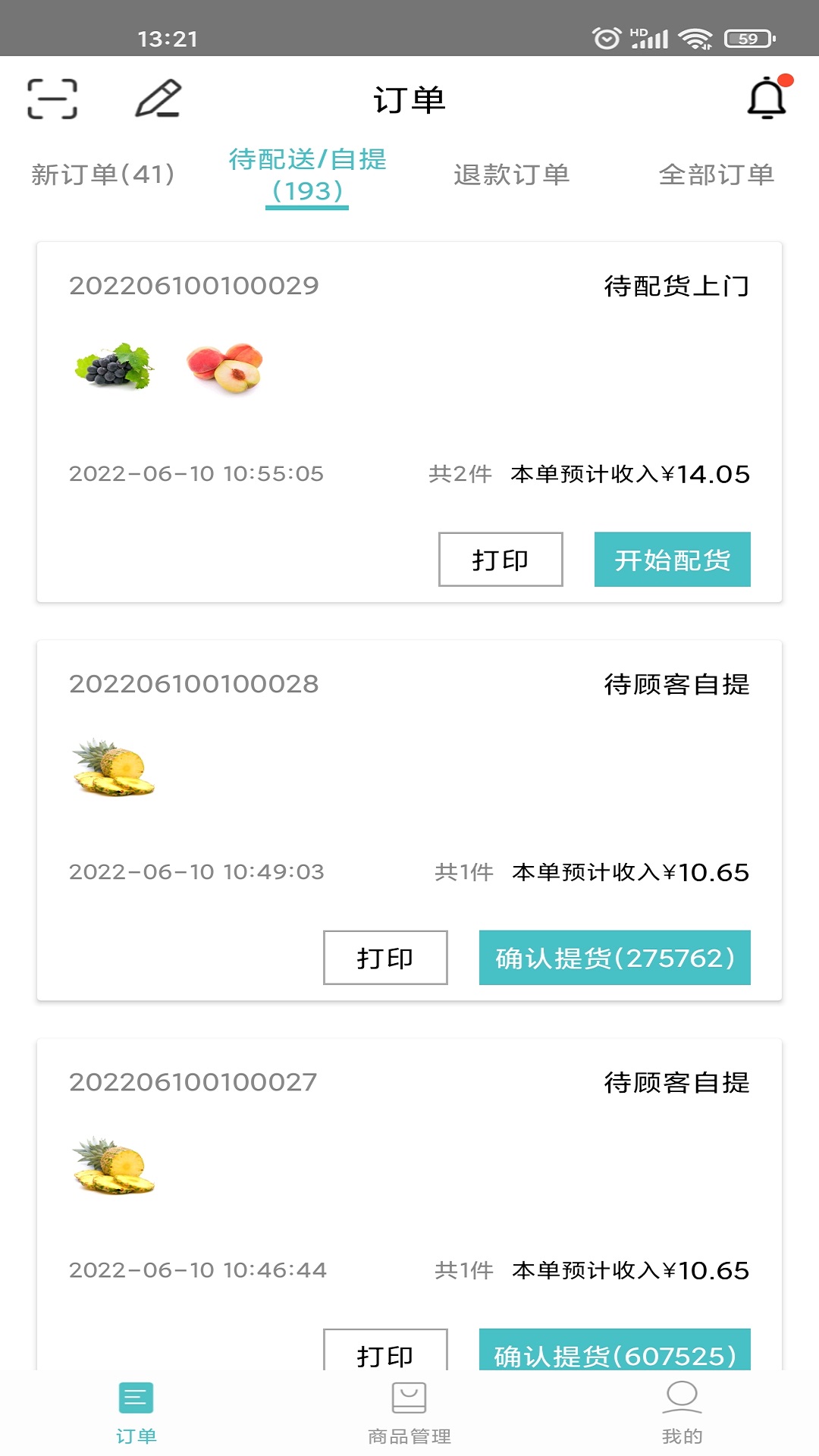Switch to 退款订单 tab

511,175
